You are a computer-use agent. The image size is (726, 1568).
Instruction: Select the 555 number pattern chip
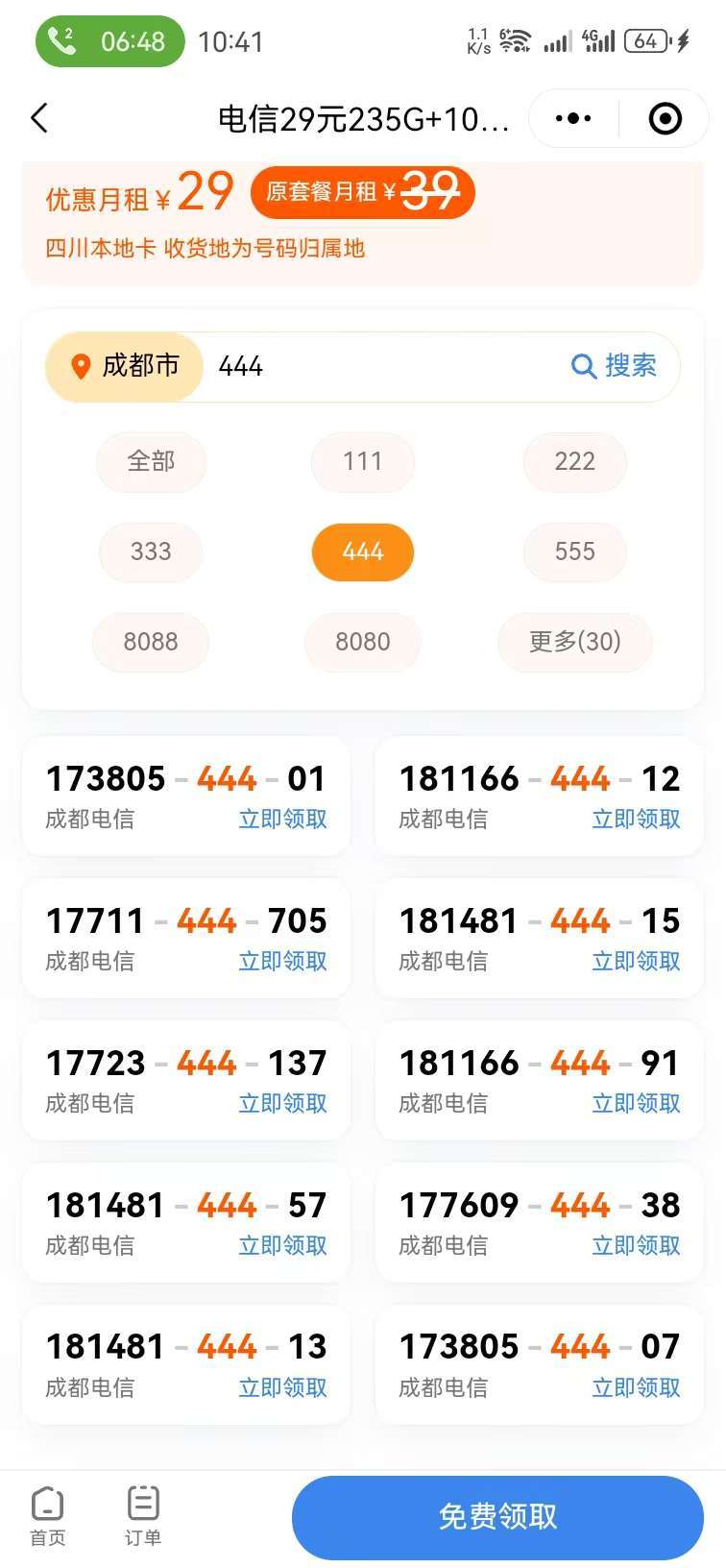point(575,551)
